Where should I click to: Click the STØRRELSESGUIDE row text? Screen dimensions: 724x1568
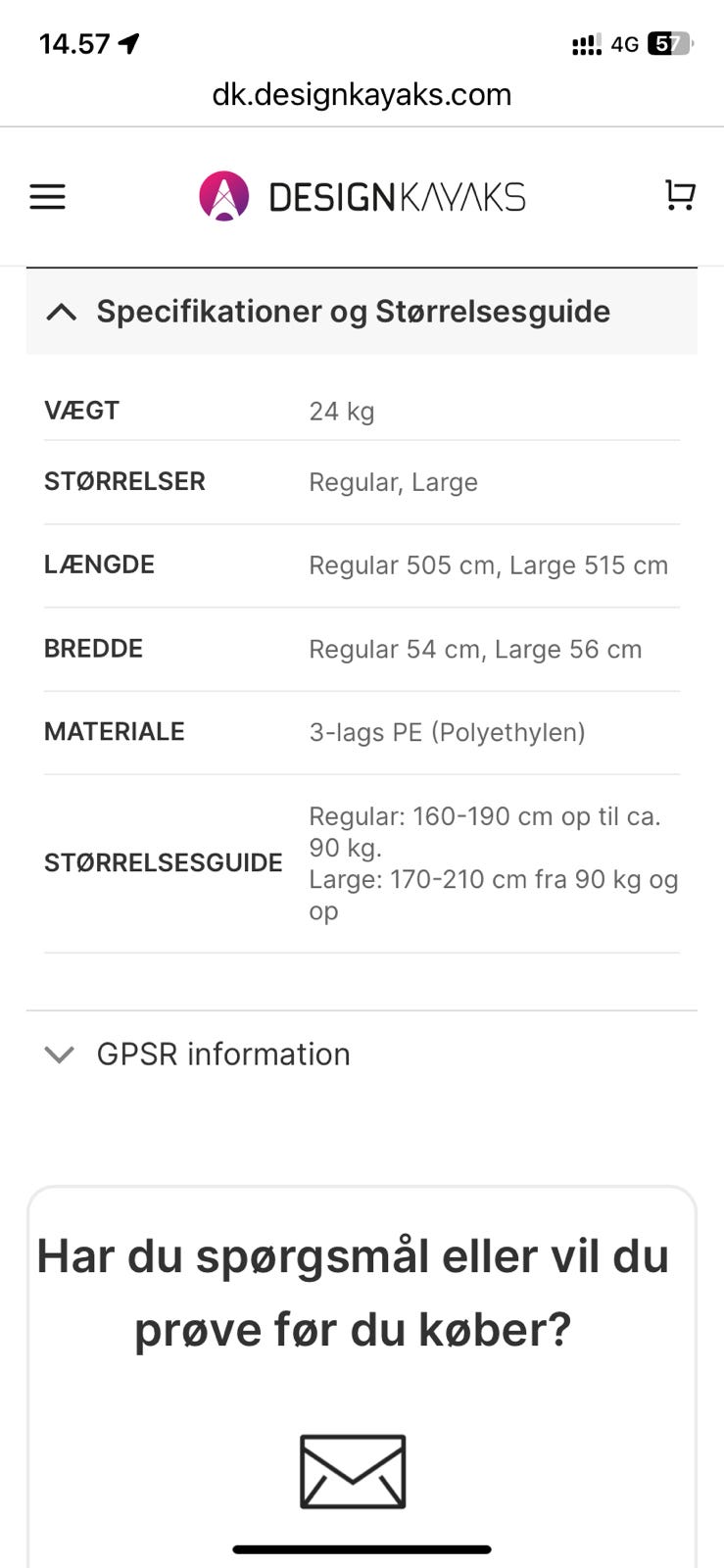coord(163,863)
